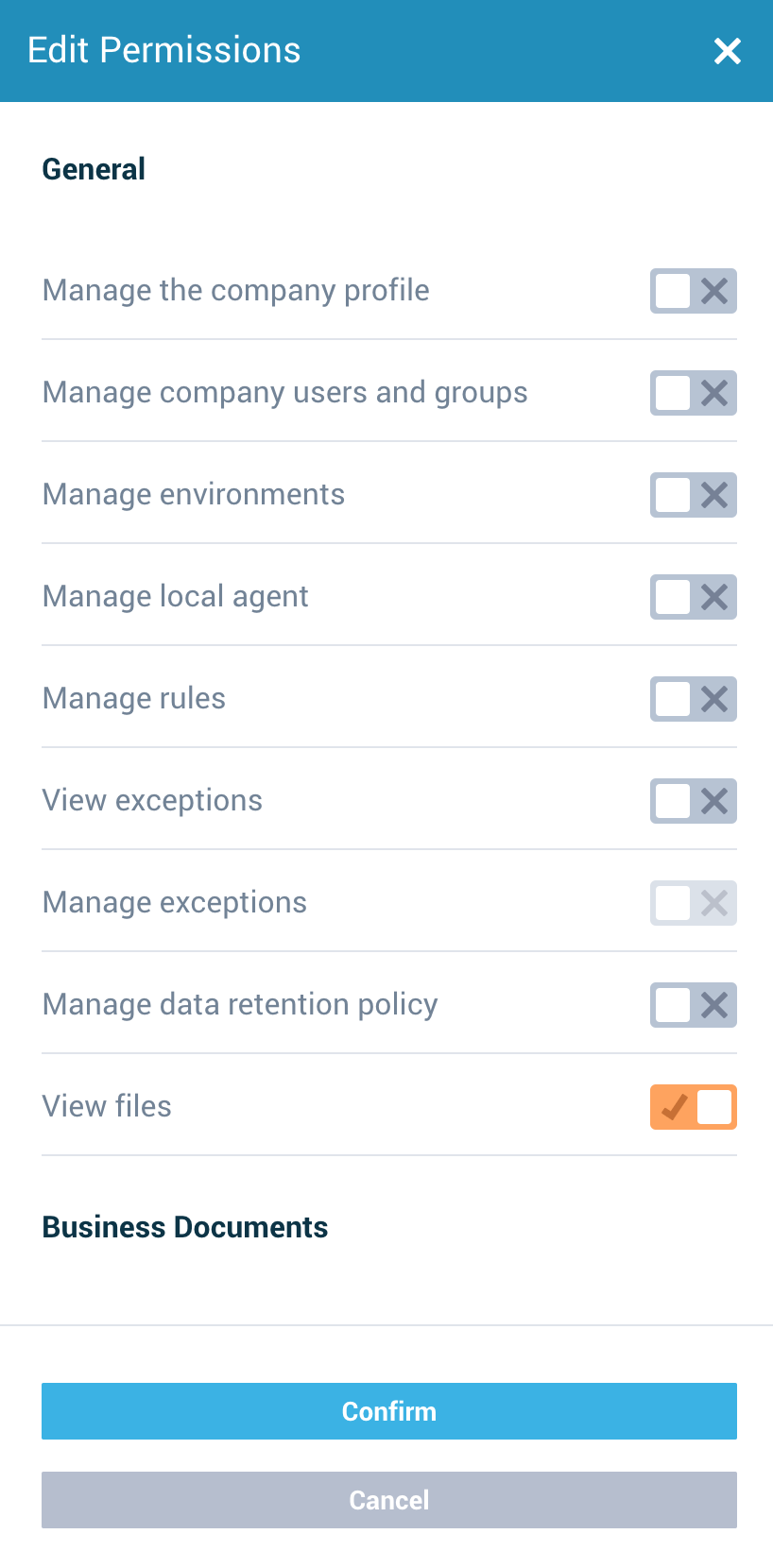This screenshot has width=773, height=1568.
Task: Click the Manage local agent label
Action: tap(175, 597)
